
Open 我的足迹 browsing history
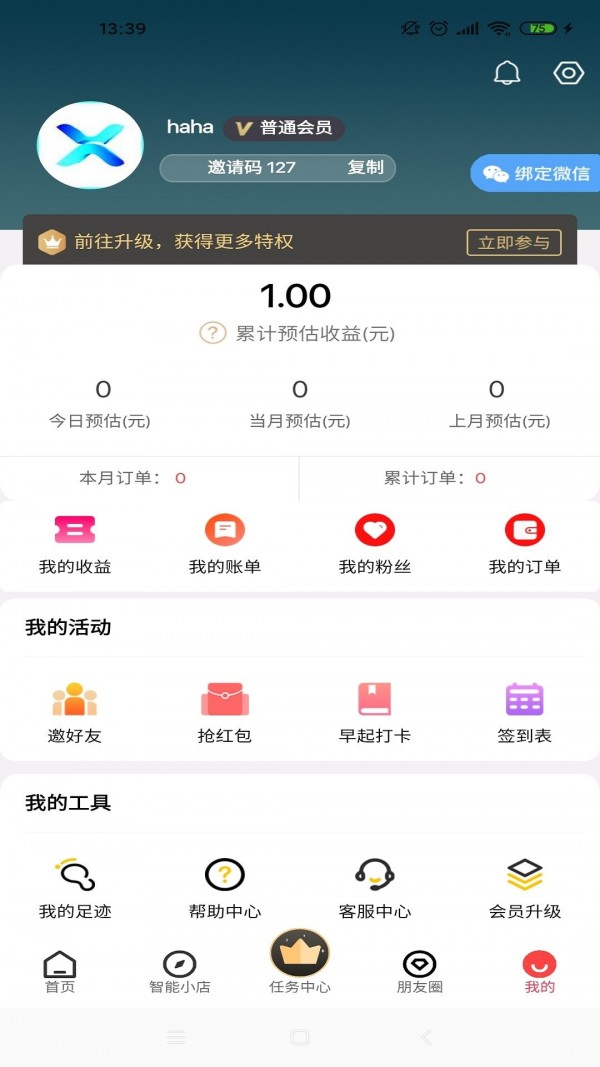[x=75, y=888]
